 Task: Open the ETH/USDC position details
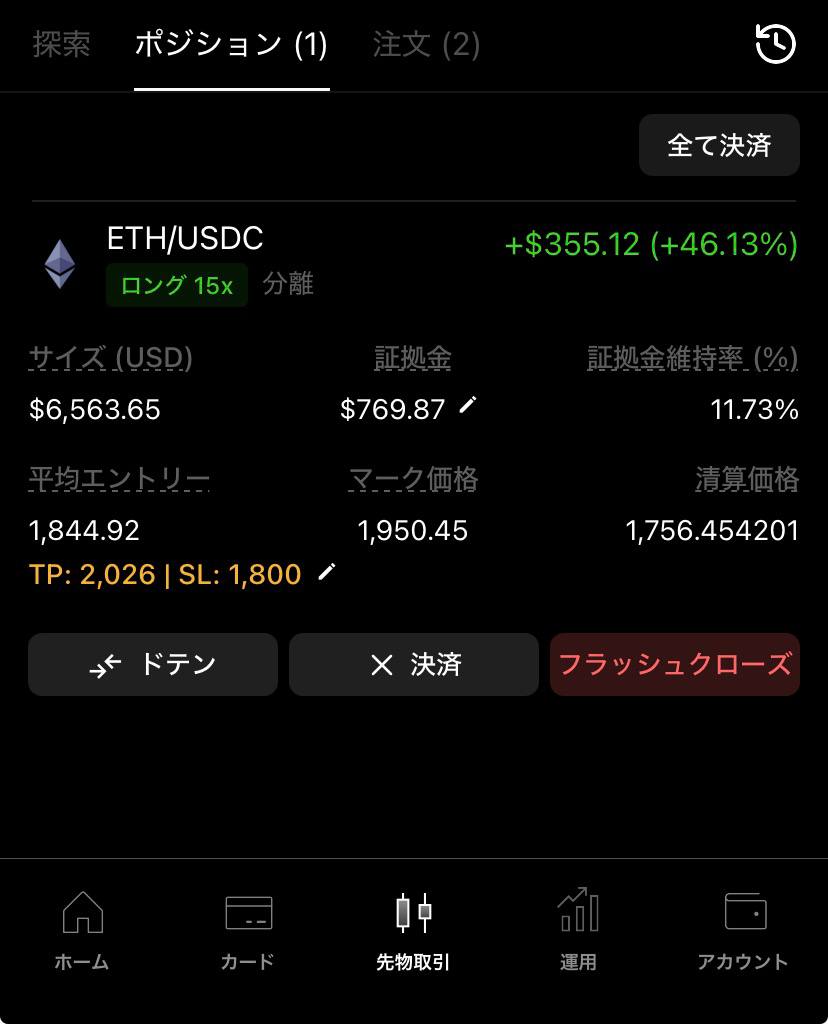coord(185,239)
